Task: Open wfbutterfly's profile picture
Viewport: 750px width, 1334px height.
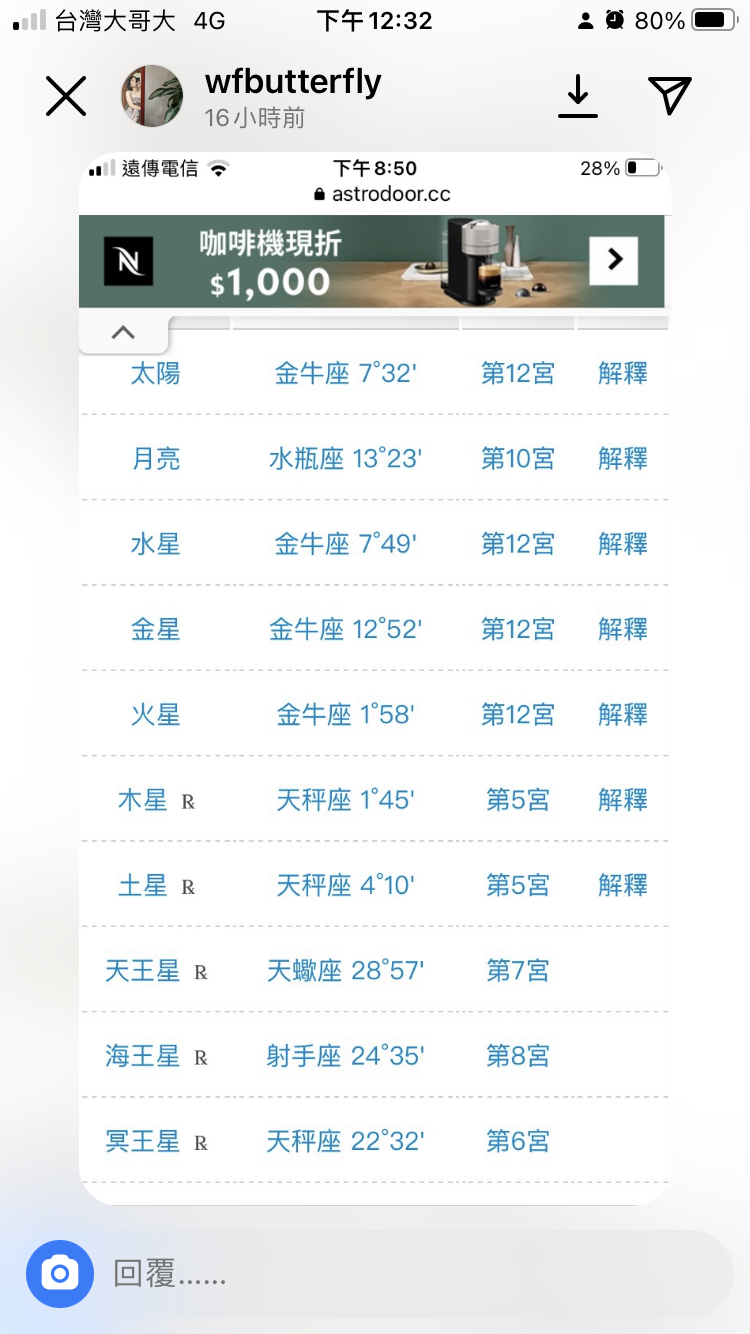Action: pos(152,96)
